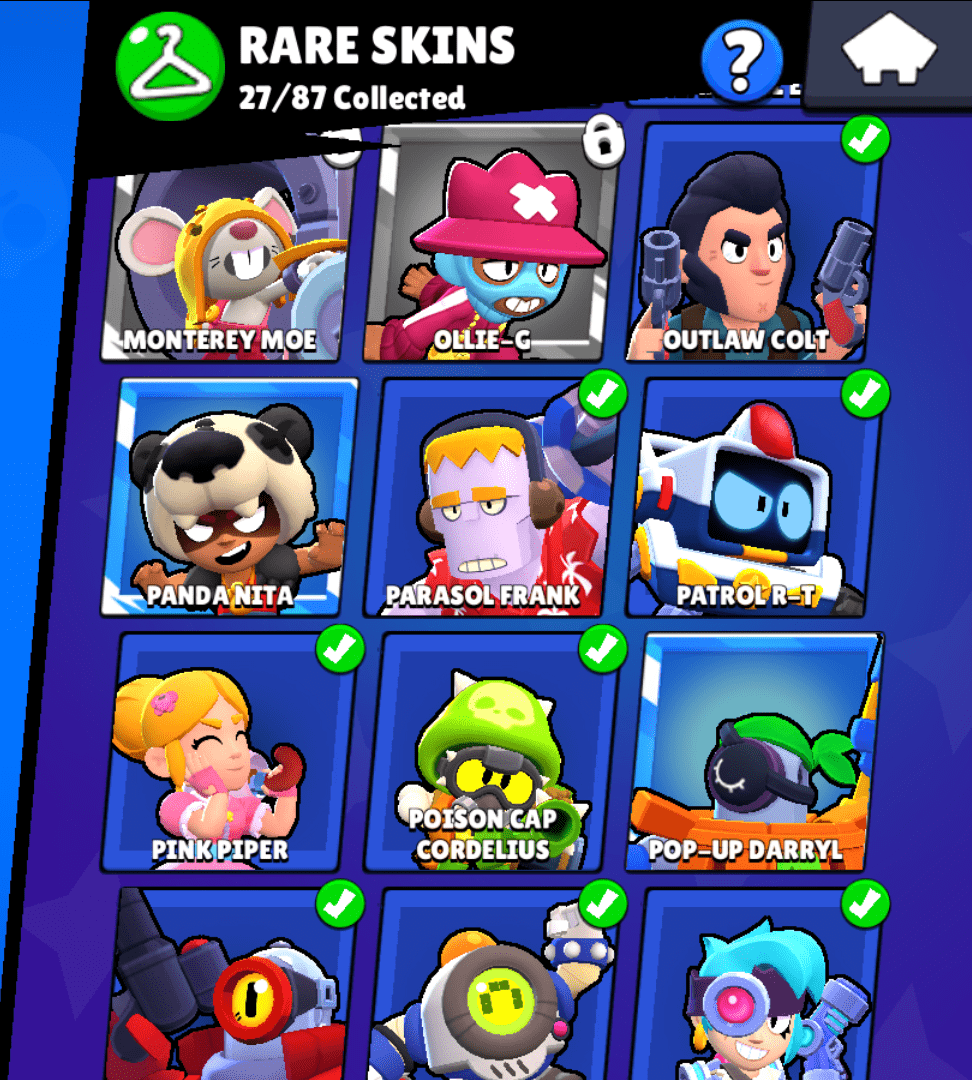Return to the home screen via house icon
The height and width of the screenshot is (1080, 972).
pyautogui.click(x=888, y=52)
